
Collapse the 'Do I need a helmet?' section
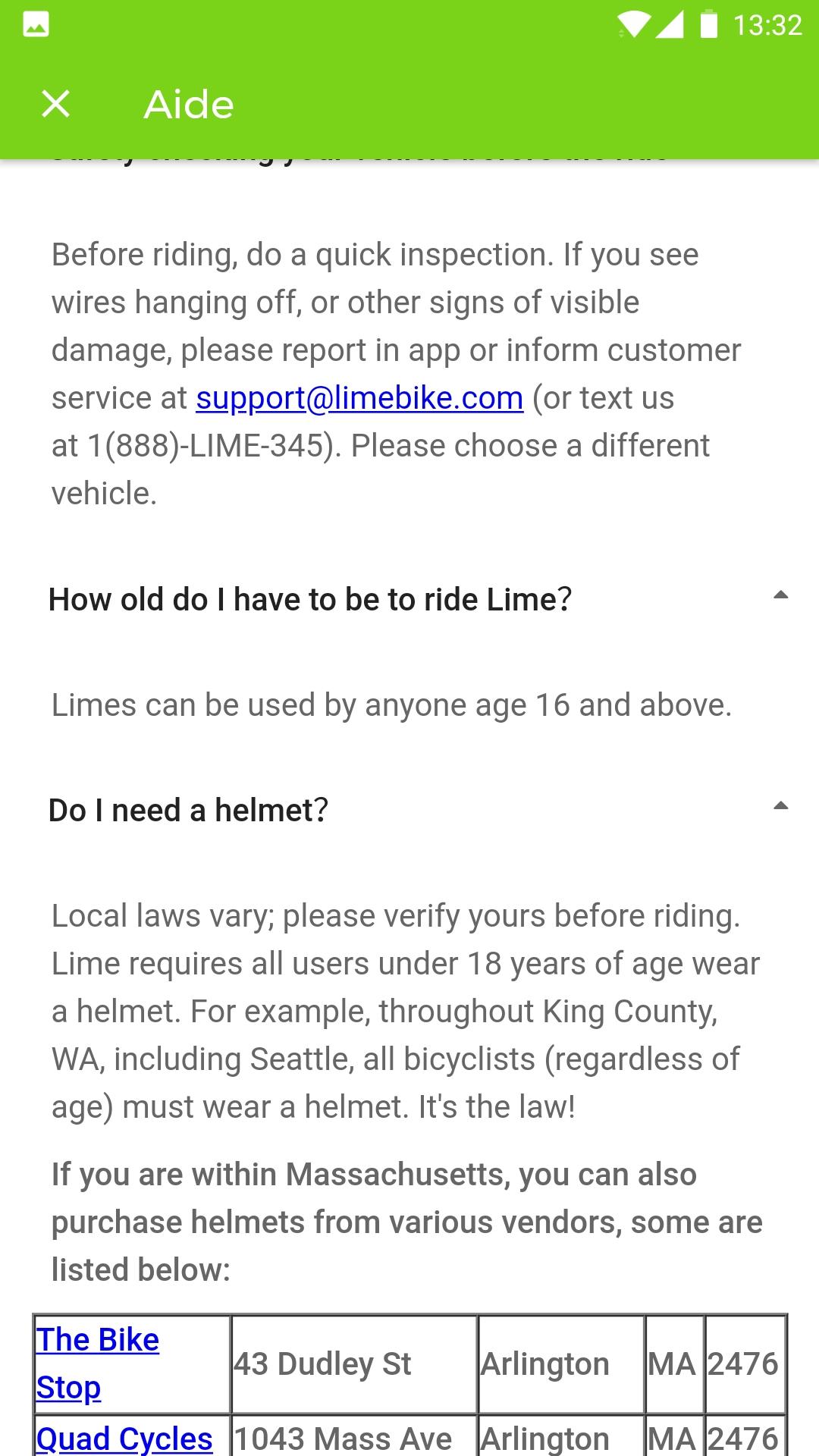[x=780, y=807]
